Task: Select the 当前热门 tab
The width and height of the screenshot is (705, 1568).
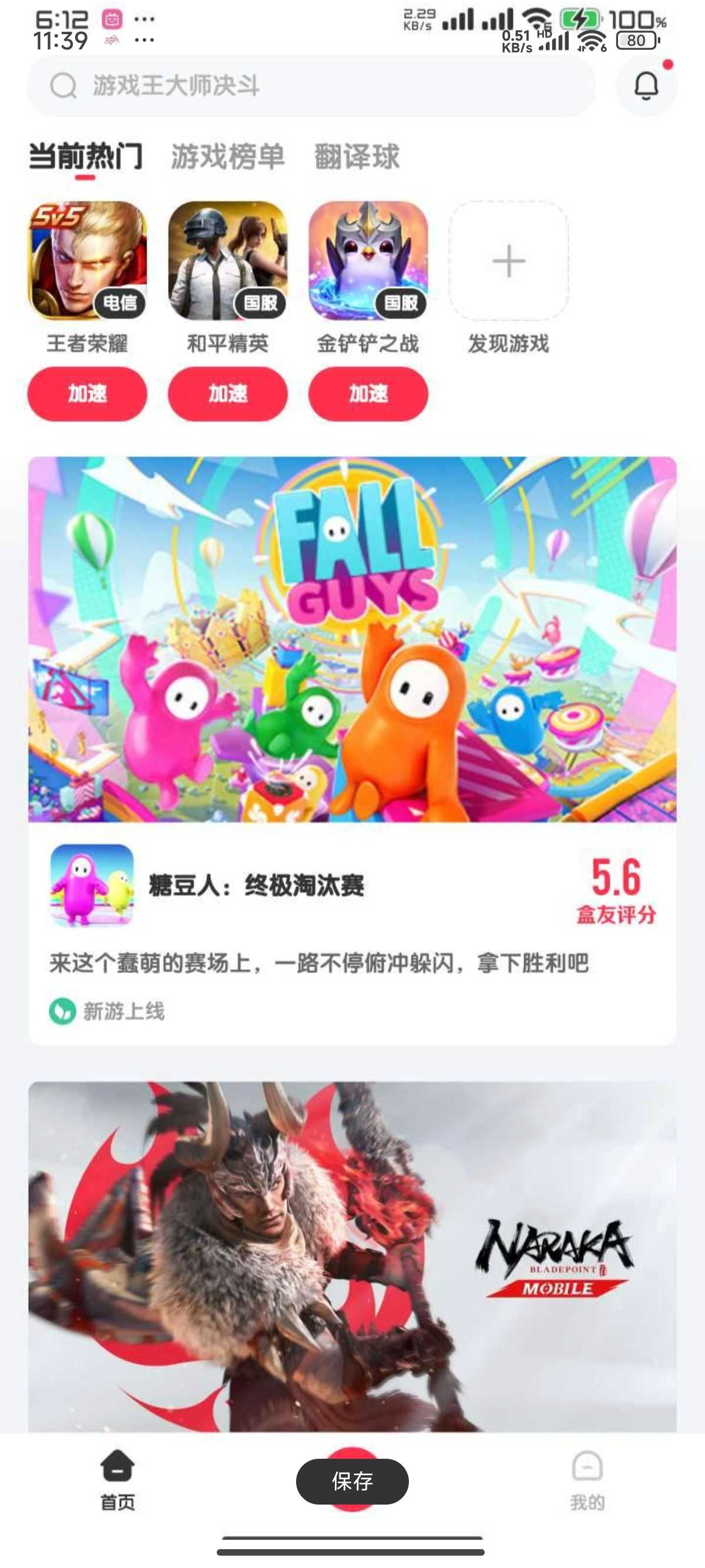Action: point(85,157)
